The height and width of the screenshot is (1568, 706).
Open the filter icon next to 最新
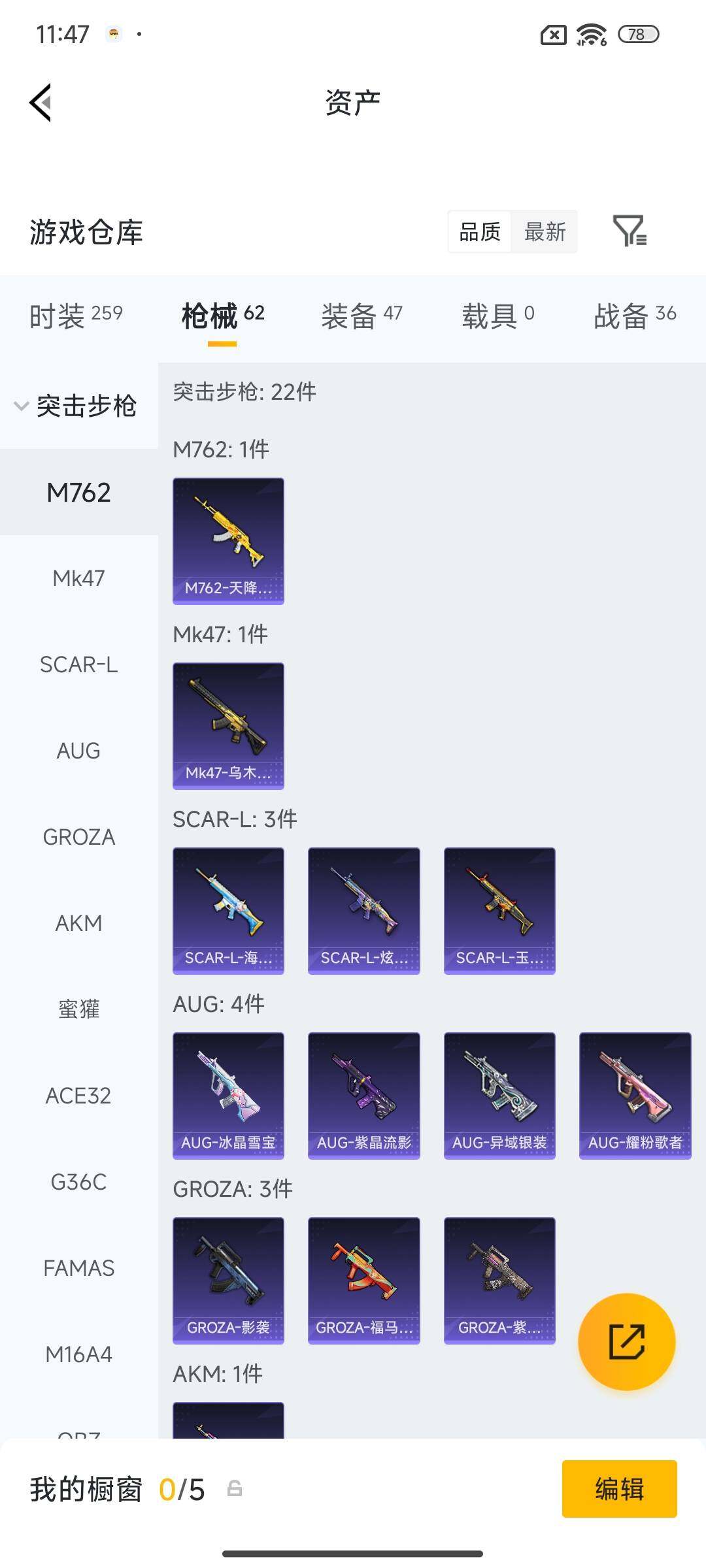[630, 231]
